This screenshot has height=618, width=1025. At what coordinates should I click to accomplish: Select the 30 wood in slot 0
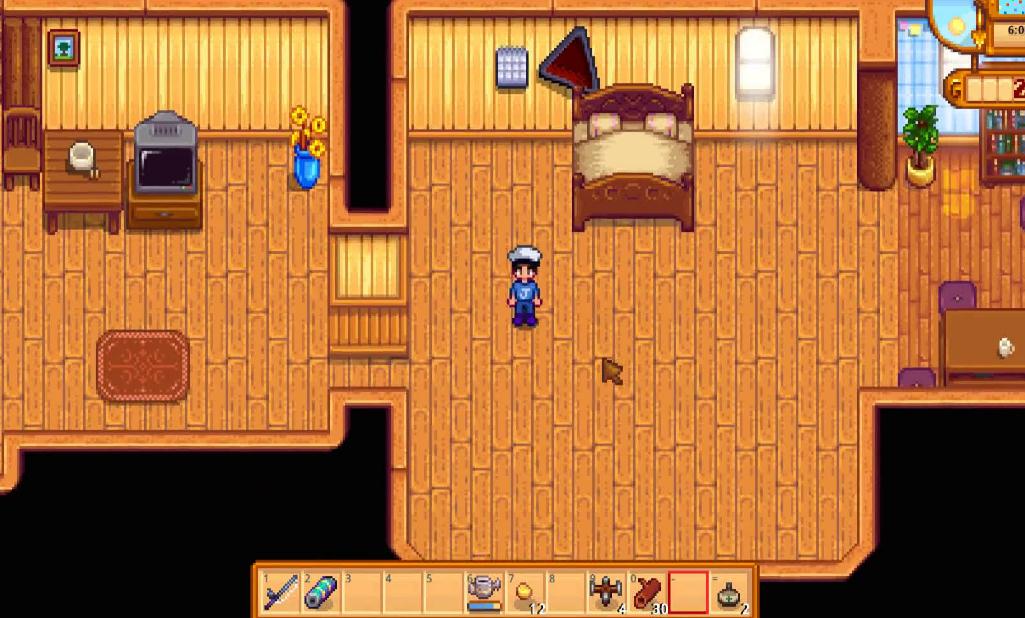pos(647,592)
